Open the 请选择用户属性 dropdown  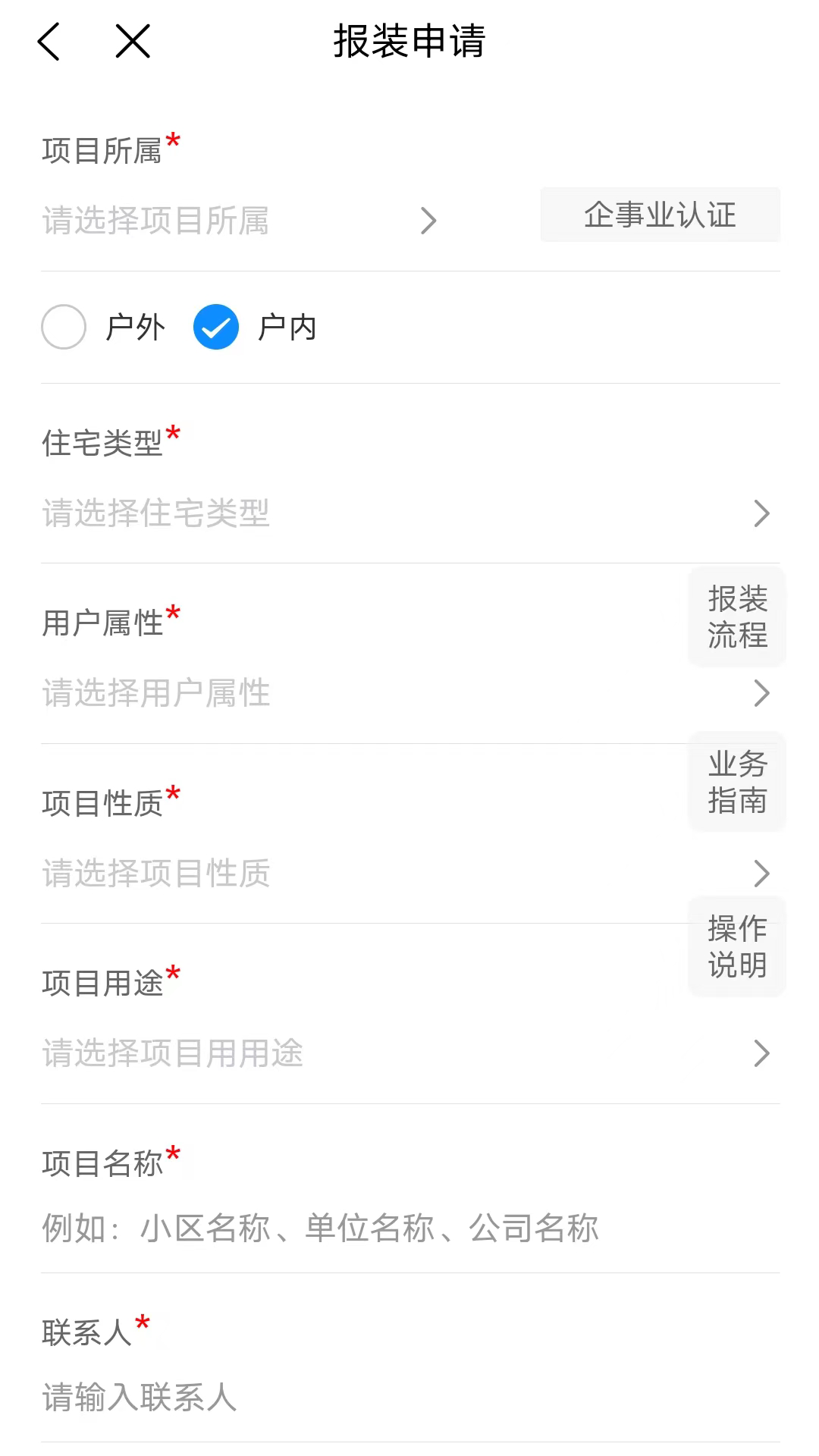tap(409, 693)
